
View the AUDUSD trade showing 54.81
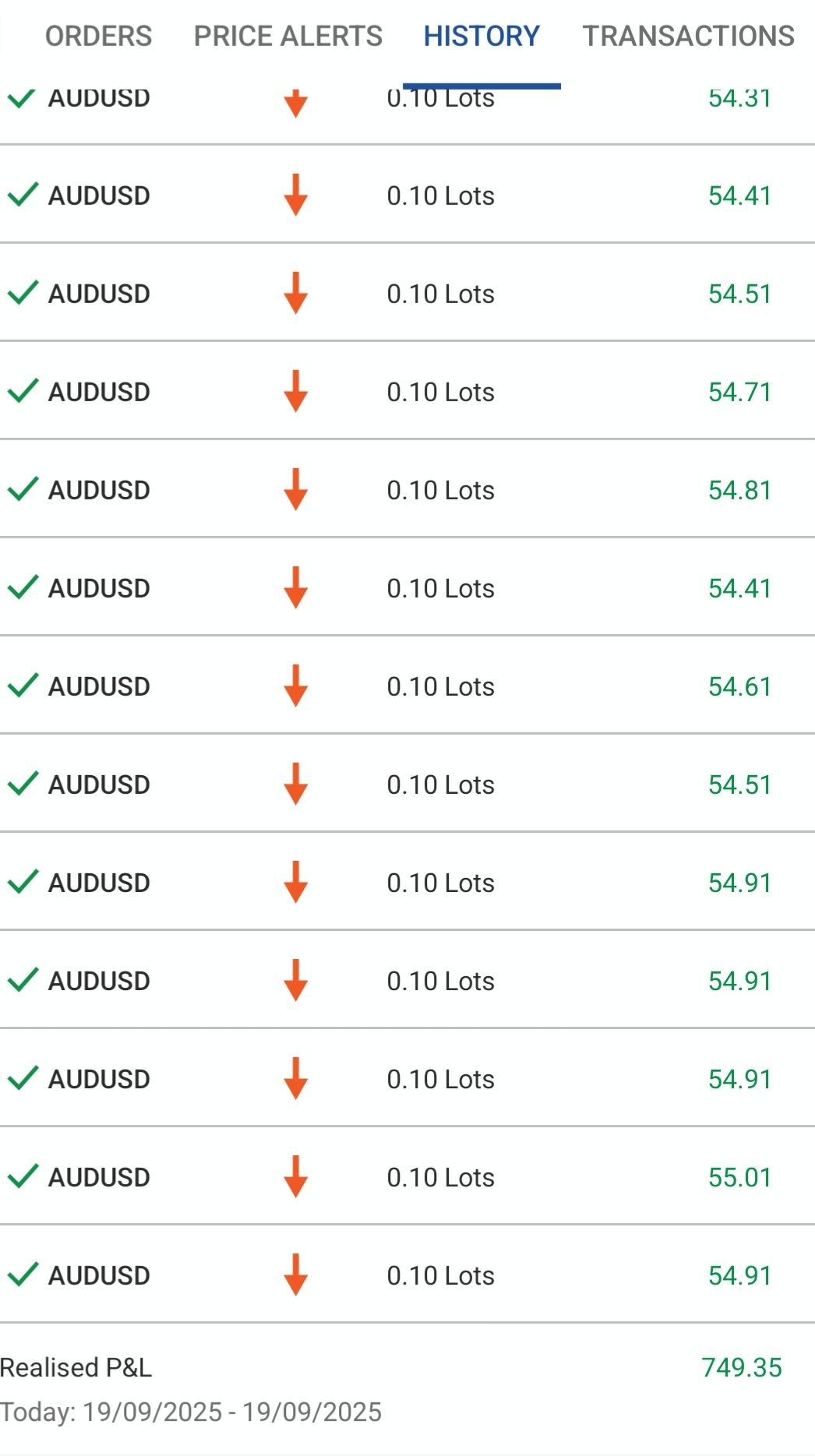pyautogui.click(x=407, y=489)
